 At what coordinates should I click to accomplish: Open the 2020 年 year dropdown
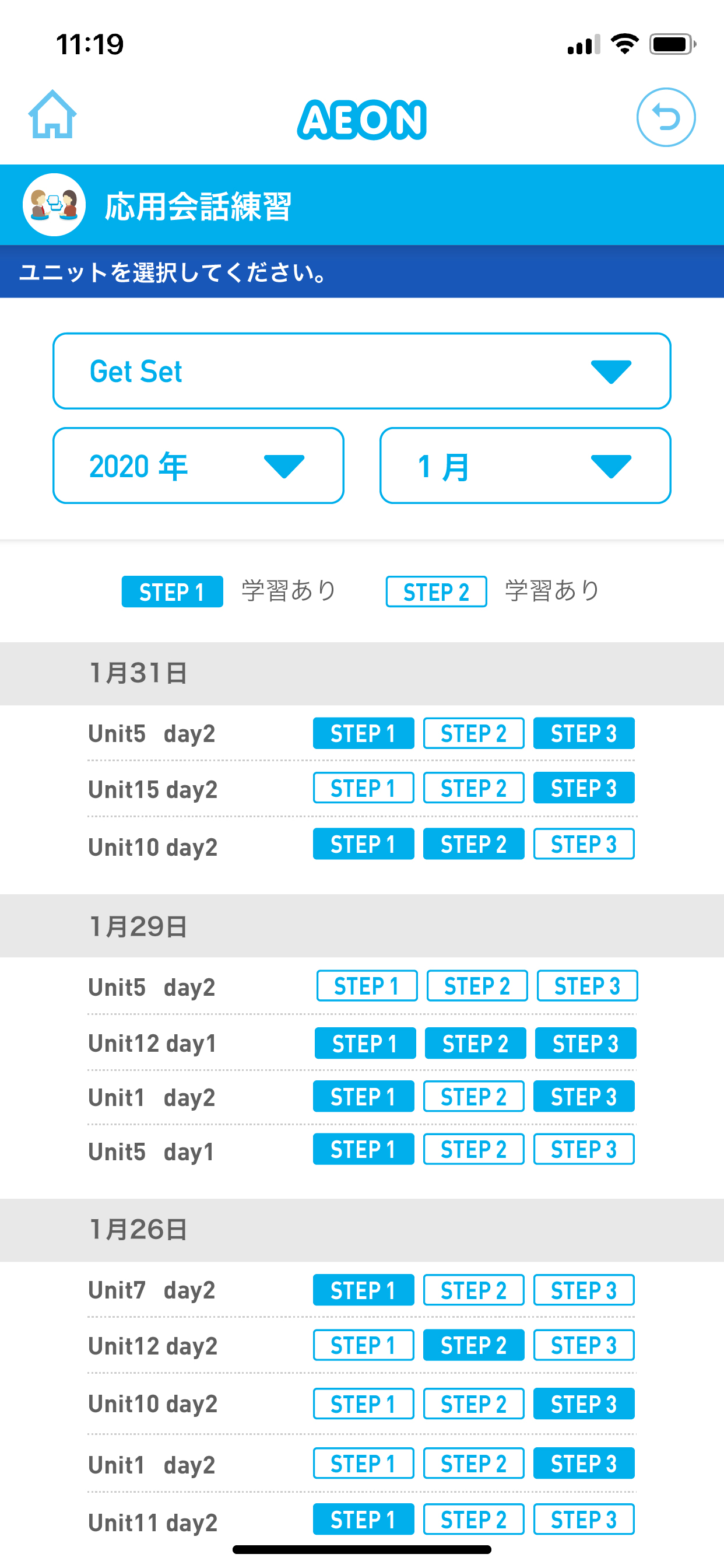pyautogui.click(x=198, y=466)
